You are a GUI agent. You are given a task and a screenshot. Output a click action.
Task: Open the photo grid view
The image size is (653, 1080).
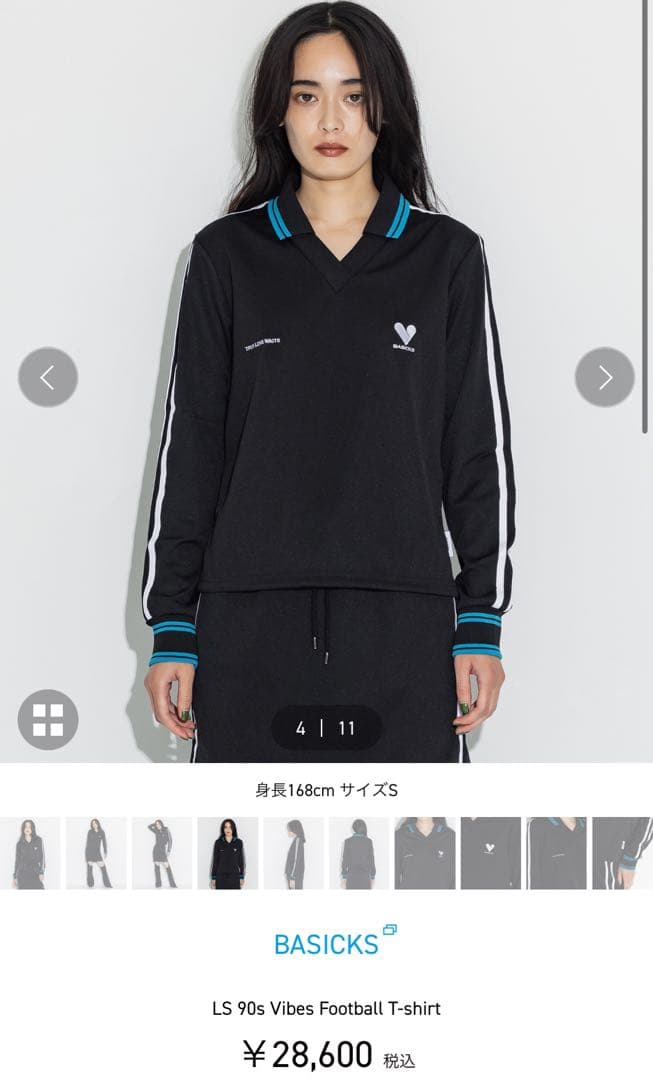click(x=47, y=719)
